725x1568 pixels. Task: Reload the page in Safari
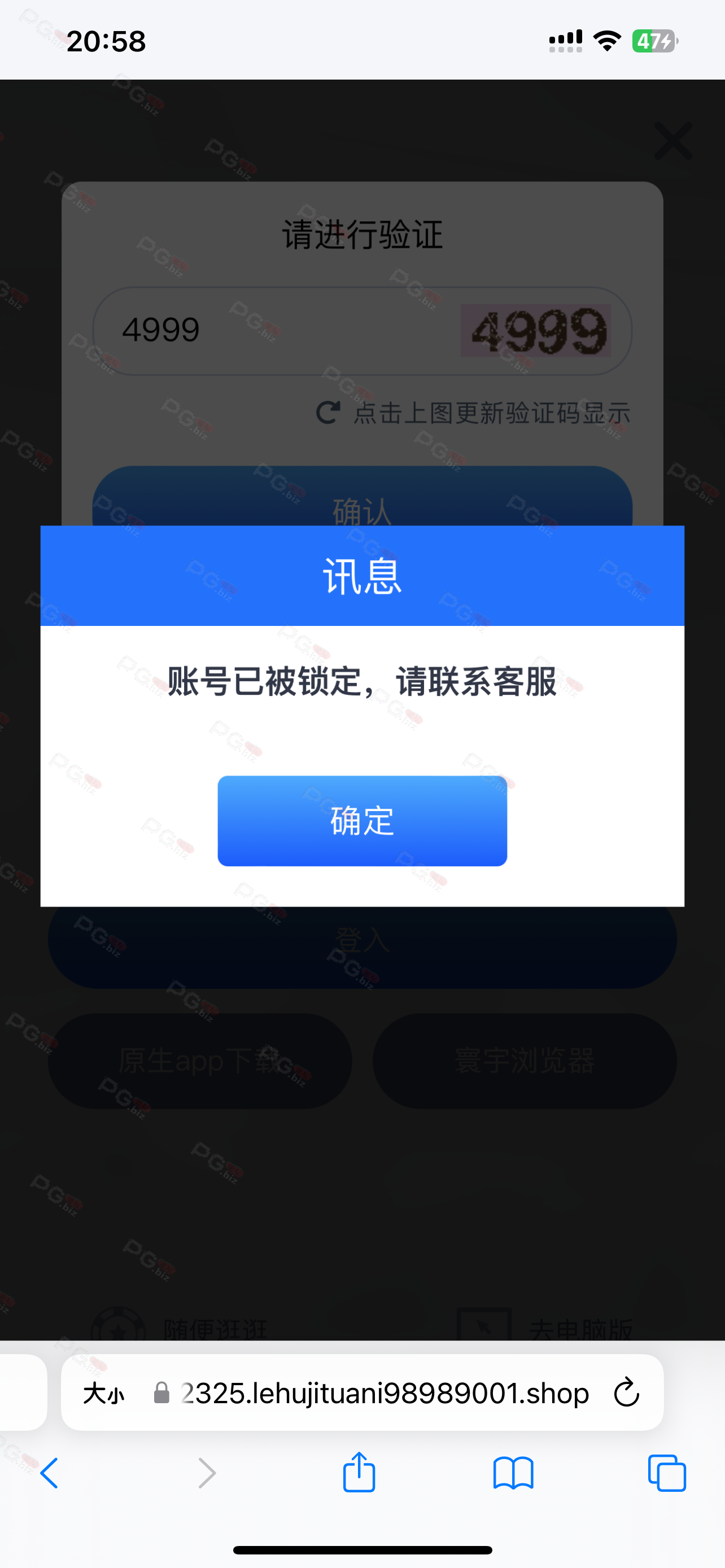tap(626, 1392)
